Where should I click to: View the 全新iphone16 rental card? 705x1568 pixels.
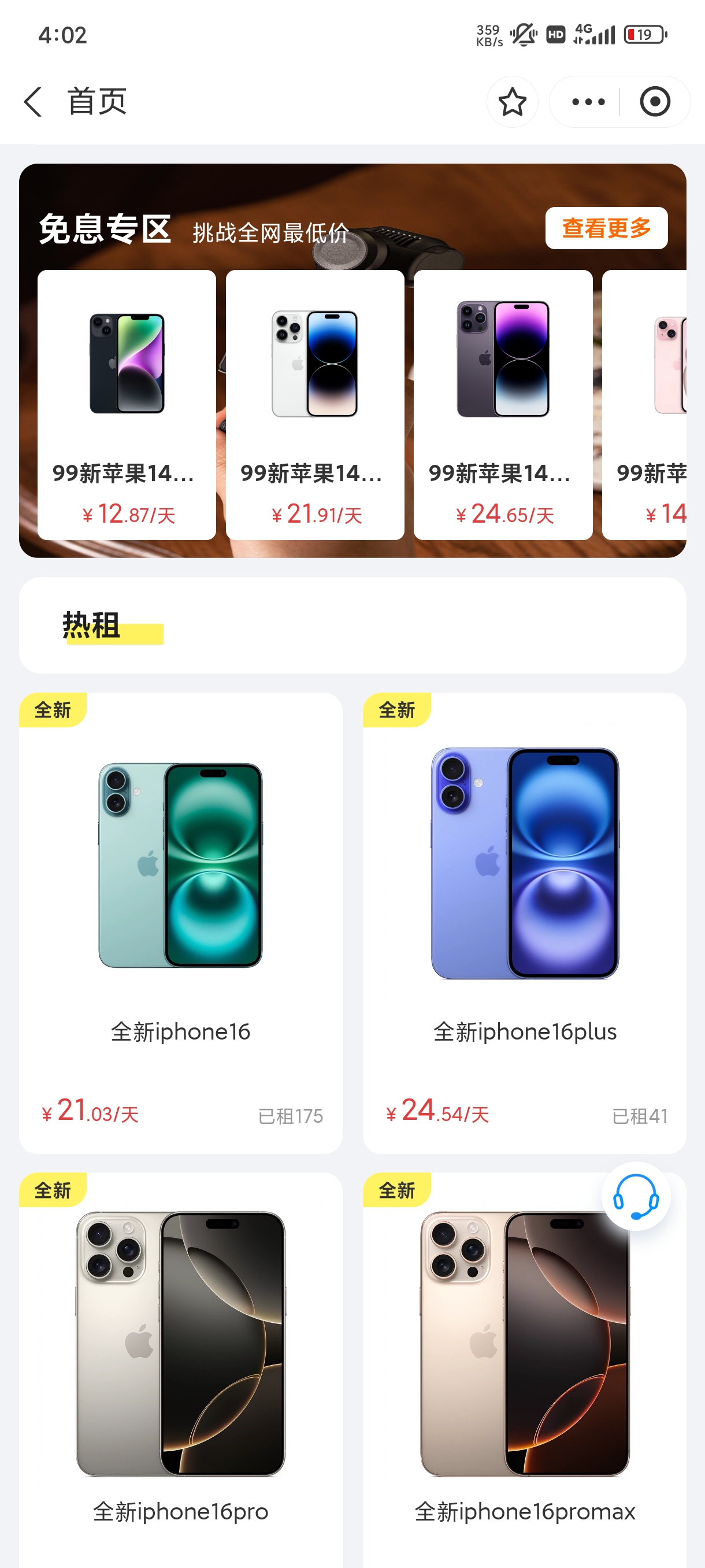pyautogui.click(x=181, y=923)
